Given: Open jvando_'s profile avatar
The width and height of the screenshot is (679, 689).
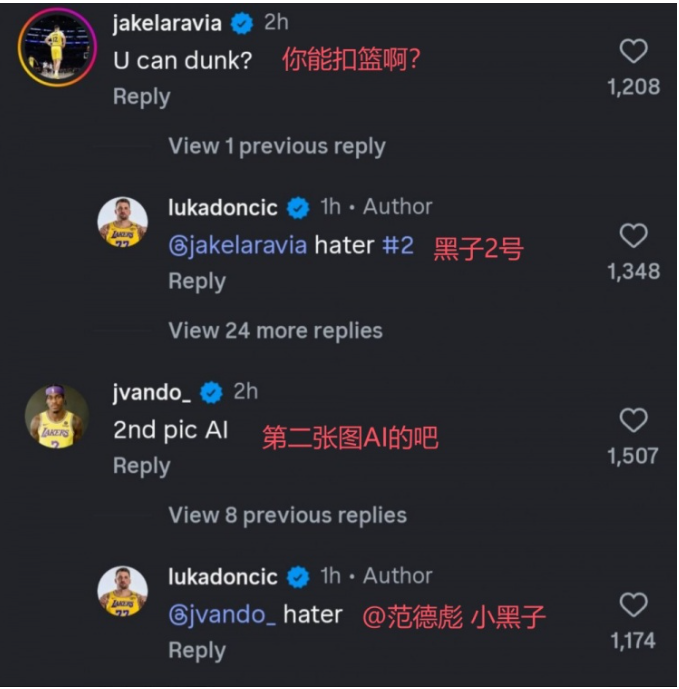Looking at the screenshot, I should [56, 417].
